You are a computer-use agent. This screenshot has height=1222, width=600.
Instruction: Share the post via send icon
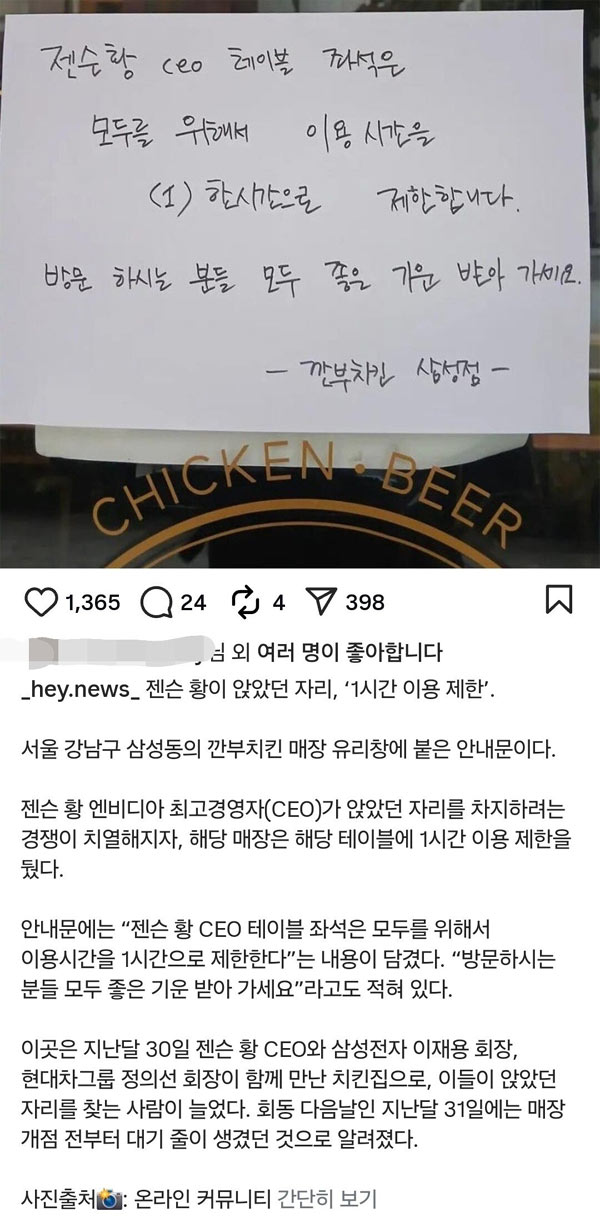click(x=322, y=602)
